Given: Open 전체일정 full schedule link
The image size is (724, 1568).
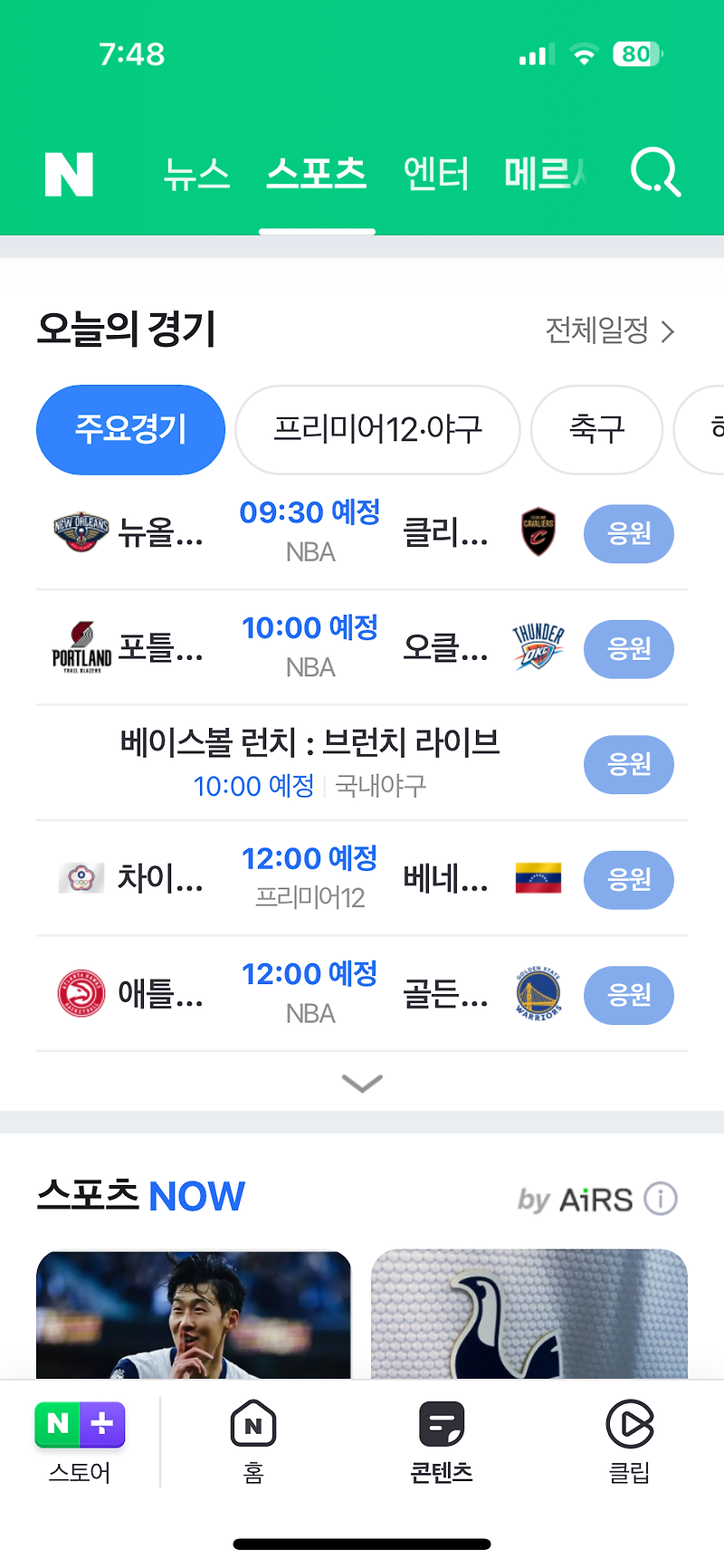Looking at the screenshot, I should click(x=610, y=330).
